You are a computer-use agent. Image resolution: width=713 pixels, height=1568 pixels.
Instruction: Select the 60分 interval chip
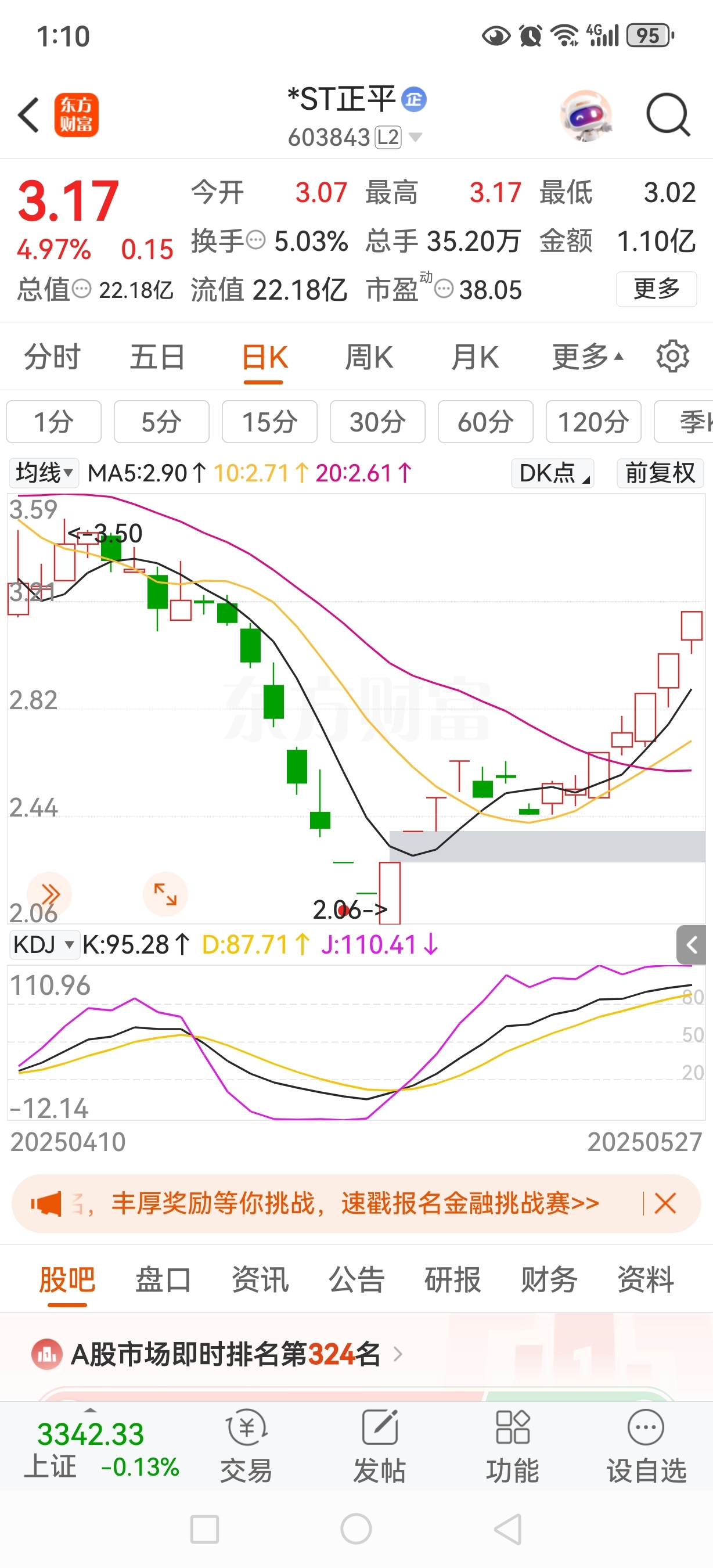(485, 422)
